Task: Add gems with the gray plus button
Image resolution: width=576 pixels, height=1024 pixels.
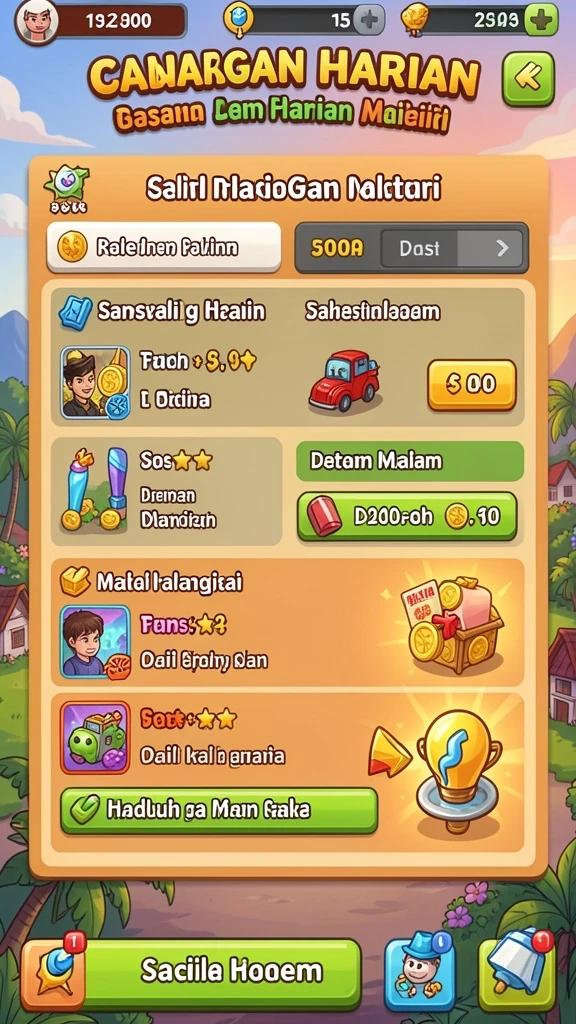Action: (x=369, y=20)
